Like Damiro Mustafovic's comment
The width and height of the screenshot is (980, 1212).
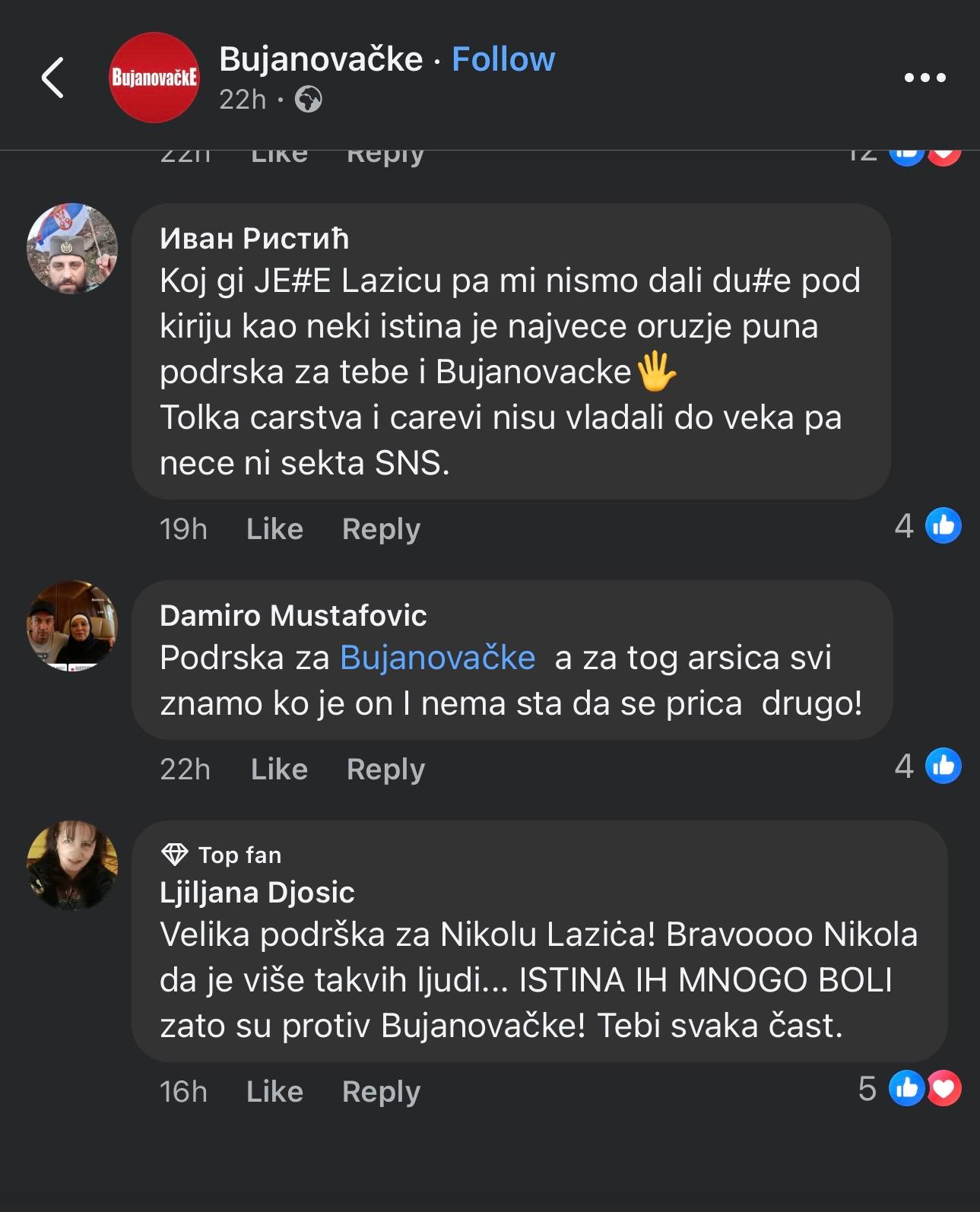[x=279, y=769]
